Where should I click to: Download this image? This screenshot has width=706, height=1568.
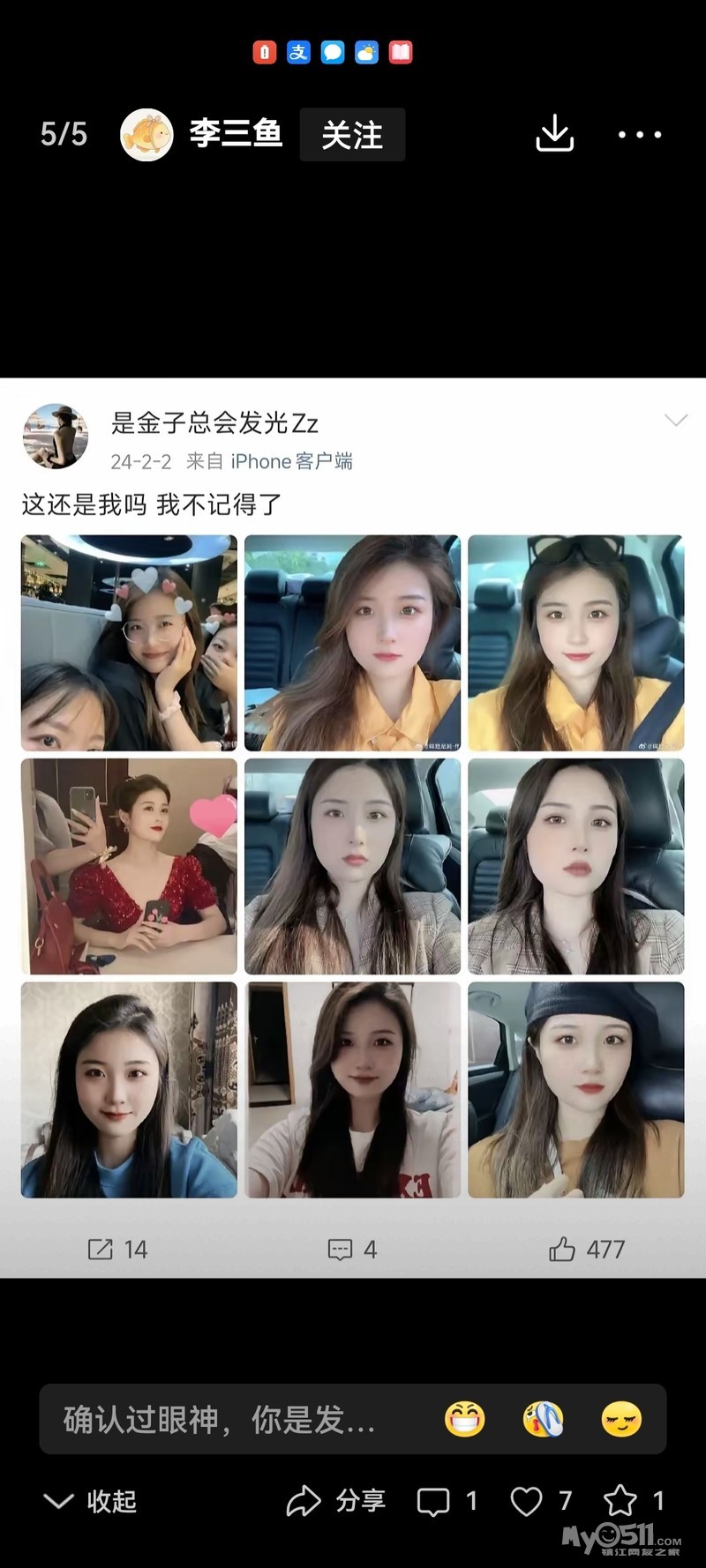pos(554,134)
